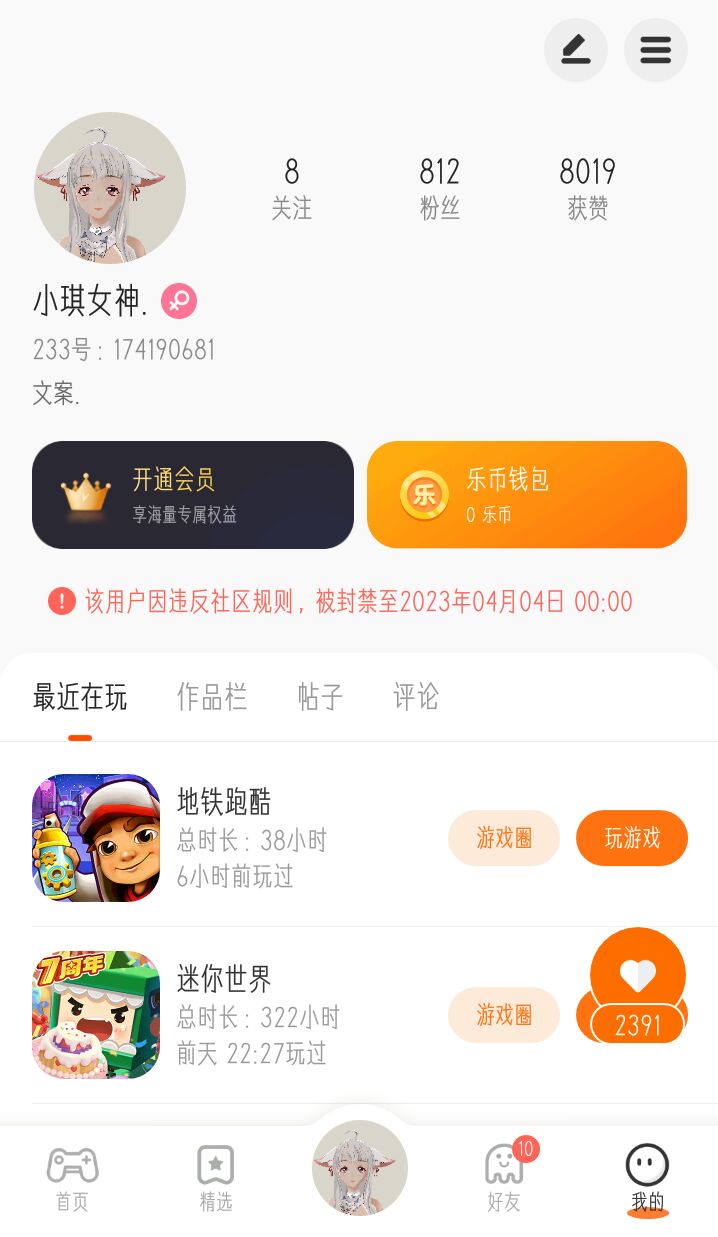Open the hamburger menu icon
The height and width of the screenshot is (1237, 718).
[x=656, y=50]
